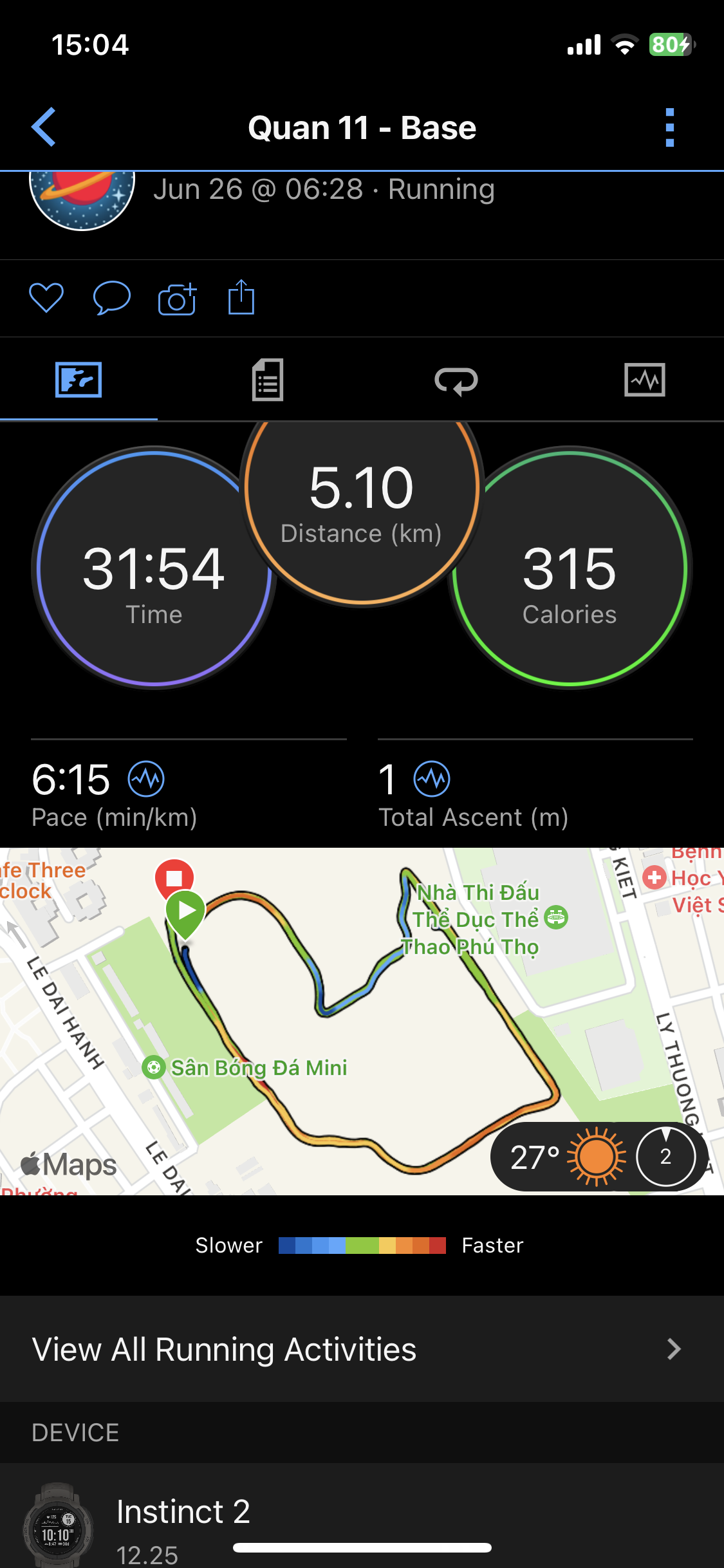The width and height of the screenshot is (724, 1568).
Task: Switch to the charts tab
Action: pos(644,380)
